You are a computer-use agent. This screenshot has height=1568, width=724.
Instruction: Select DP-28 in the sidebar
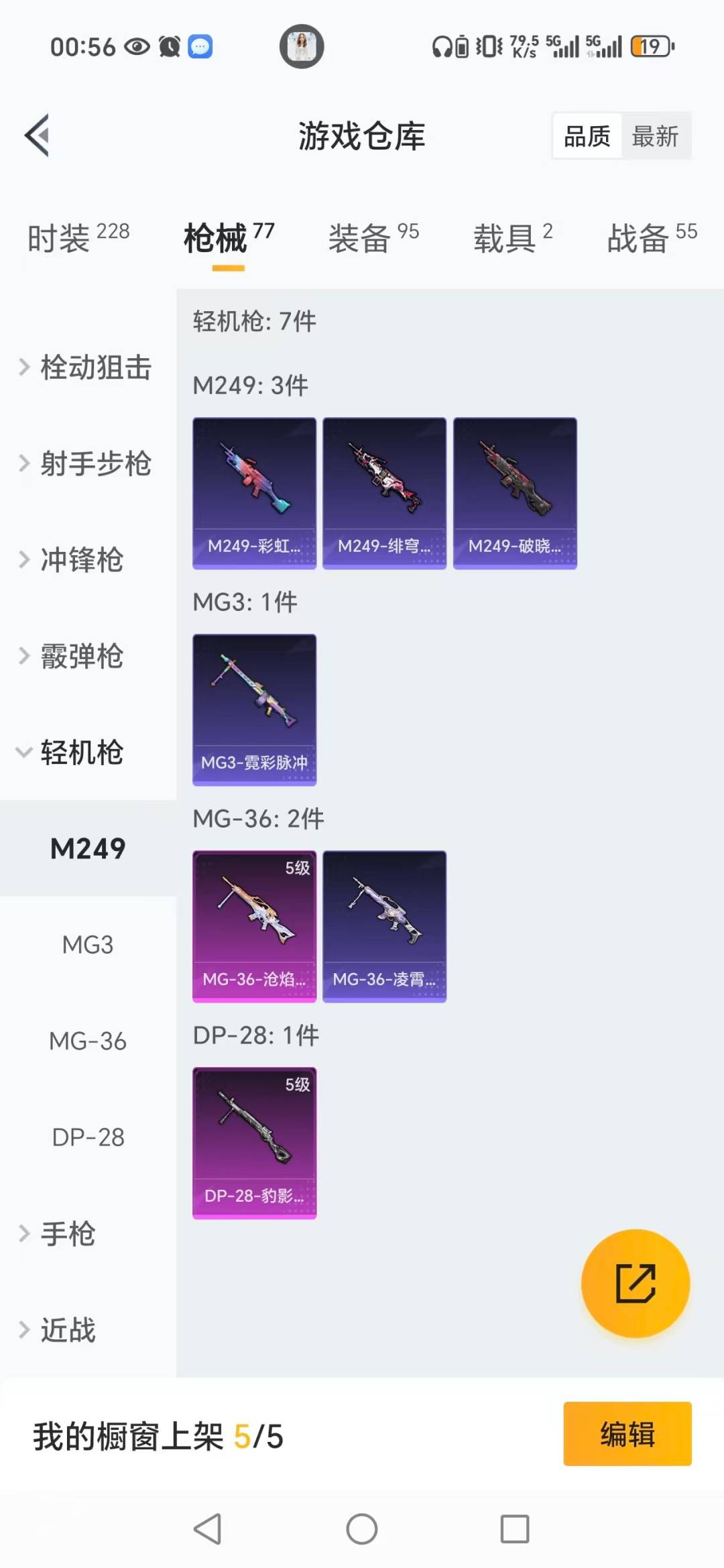coord(87,1137)
